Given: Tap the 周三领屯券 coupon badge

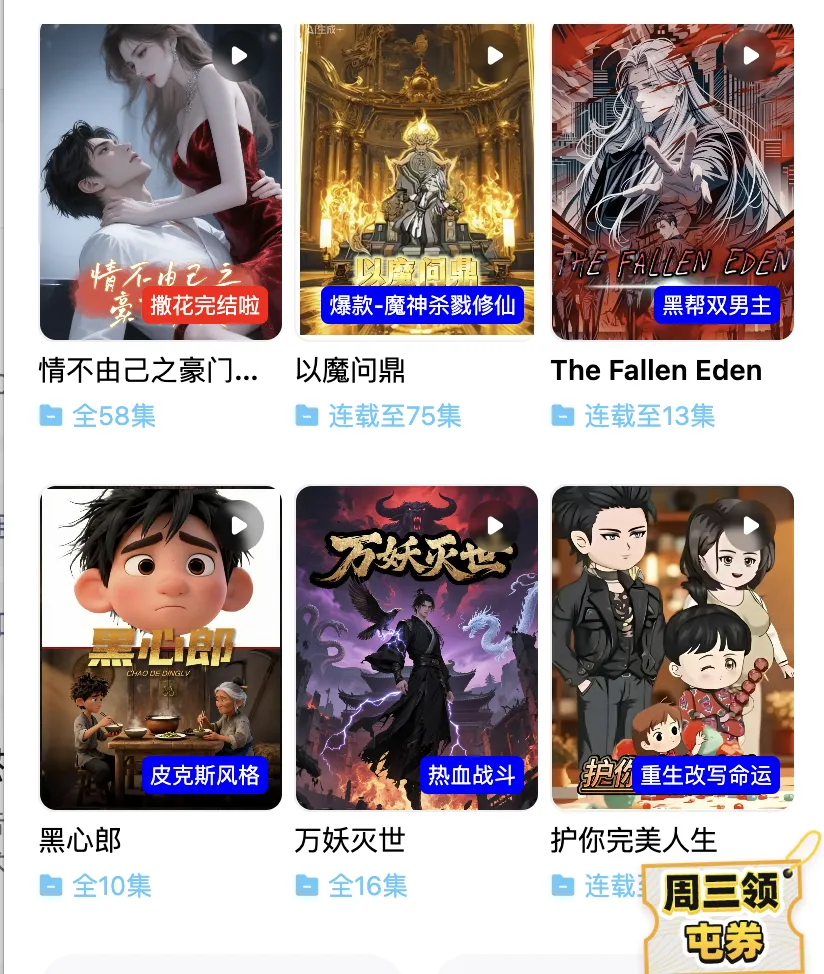Looking at the screenshot, I should 723,916.
